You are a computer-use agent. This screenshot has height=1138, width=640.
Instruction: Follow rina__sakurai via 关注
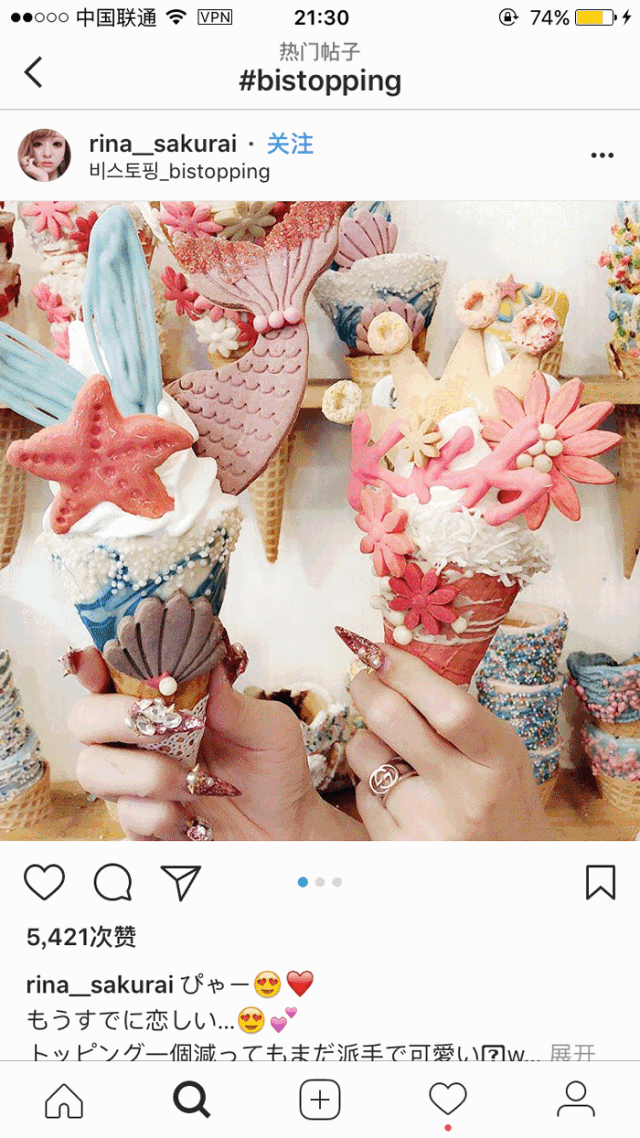pyautogui.click(x=290, y=144)
